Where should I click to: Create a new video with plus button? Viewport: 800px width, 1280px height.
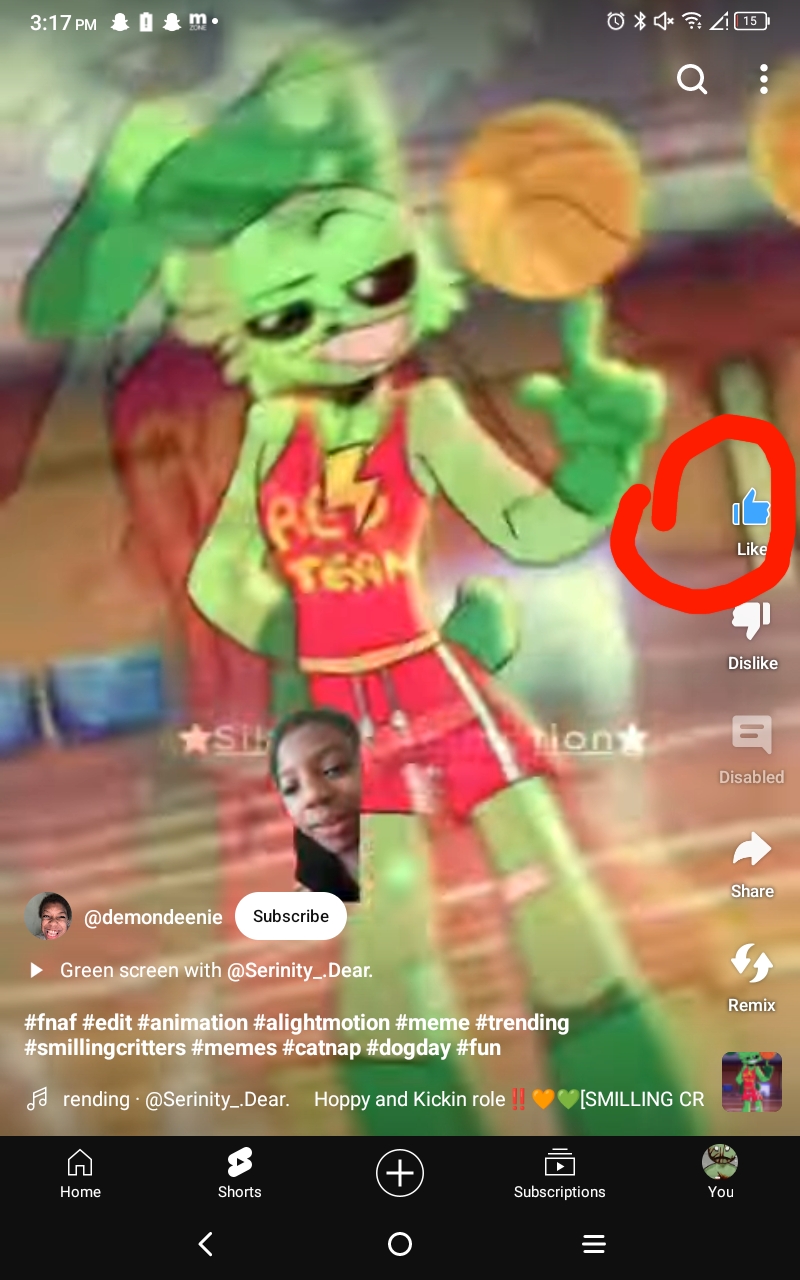pyautogui.click(x=400, y=1173)
